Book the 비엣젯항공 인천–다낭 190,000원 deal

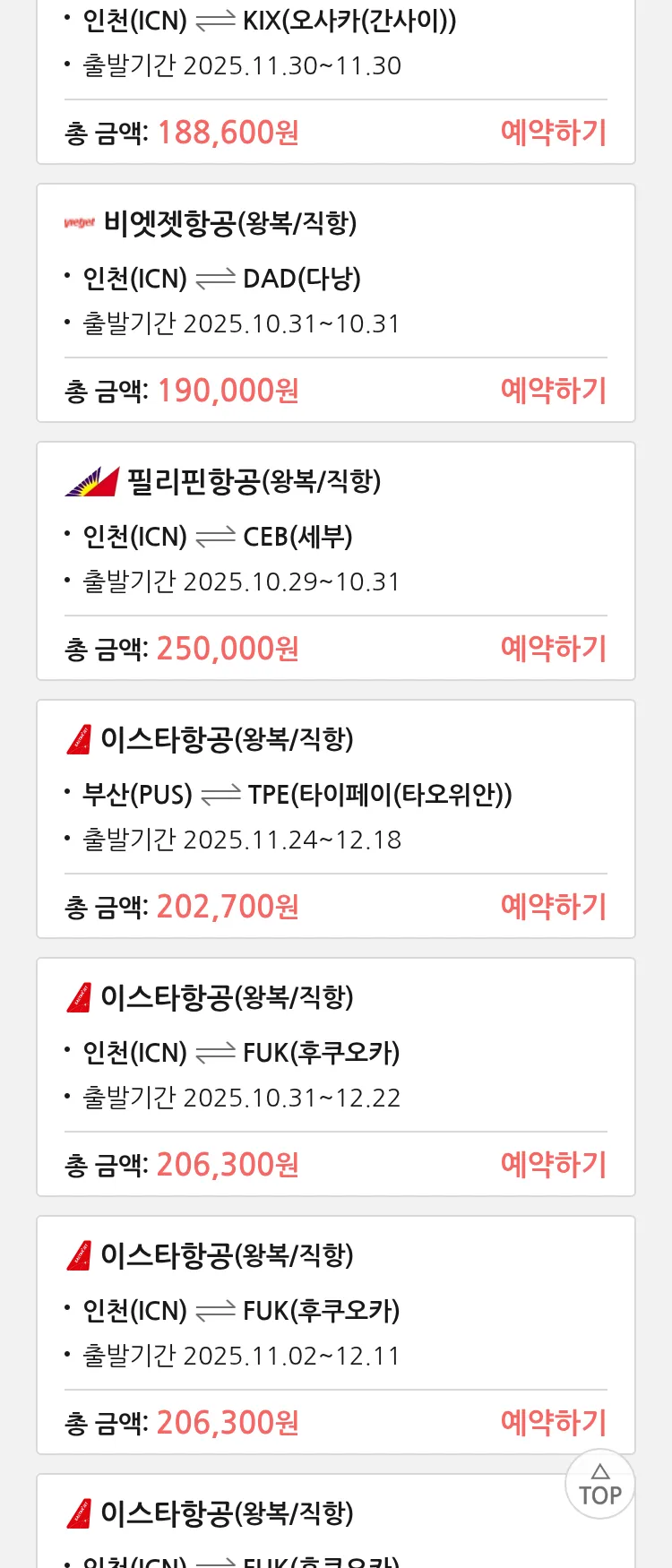(x=553, y=391)
